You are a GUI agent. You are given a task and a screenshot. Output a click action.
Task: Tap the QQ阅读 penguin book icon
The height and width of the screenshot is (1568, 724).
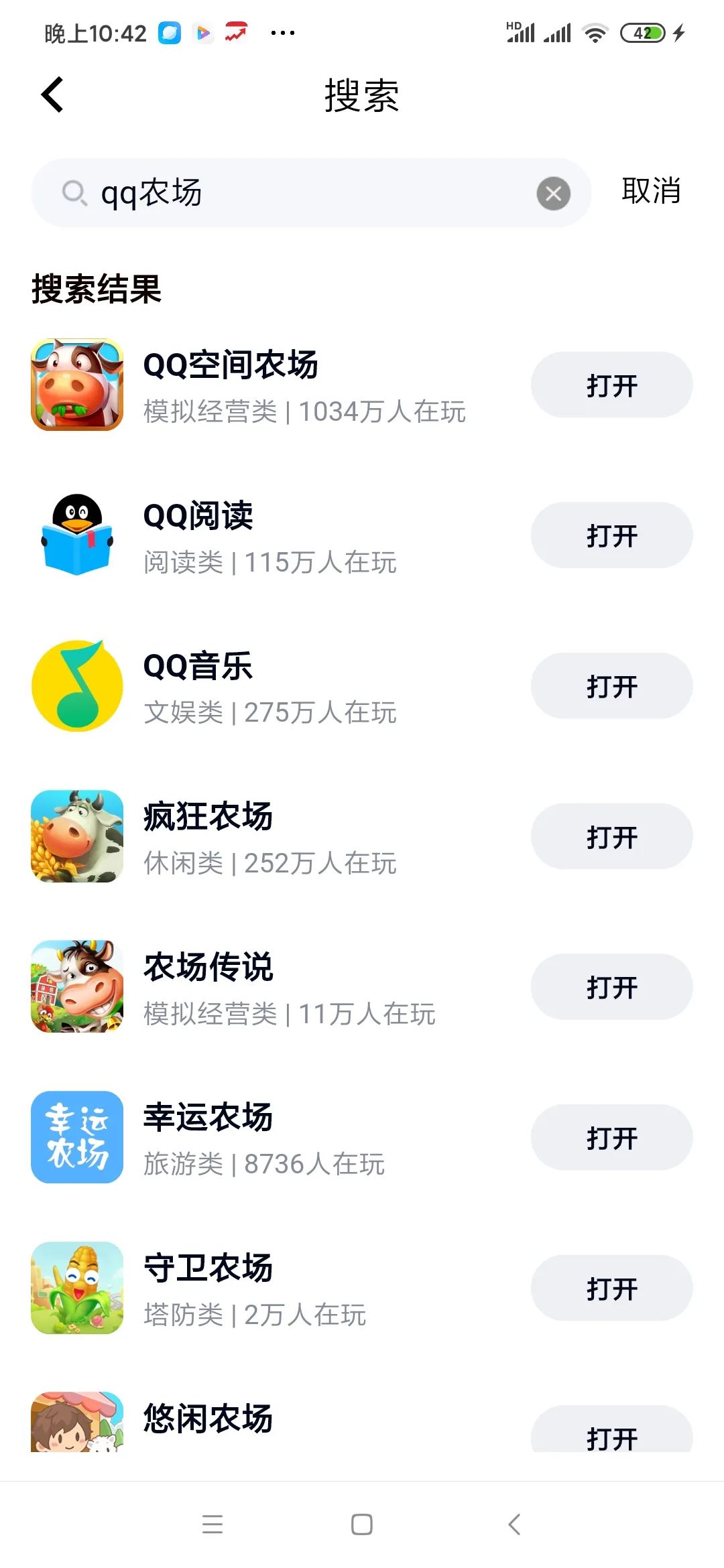coord(77,535)
